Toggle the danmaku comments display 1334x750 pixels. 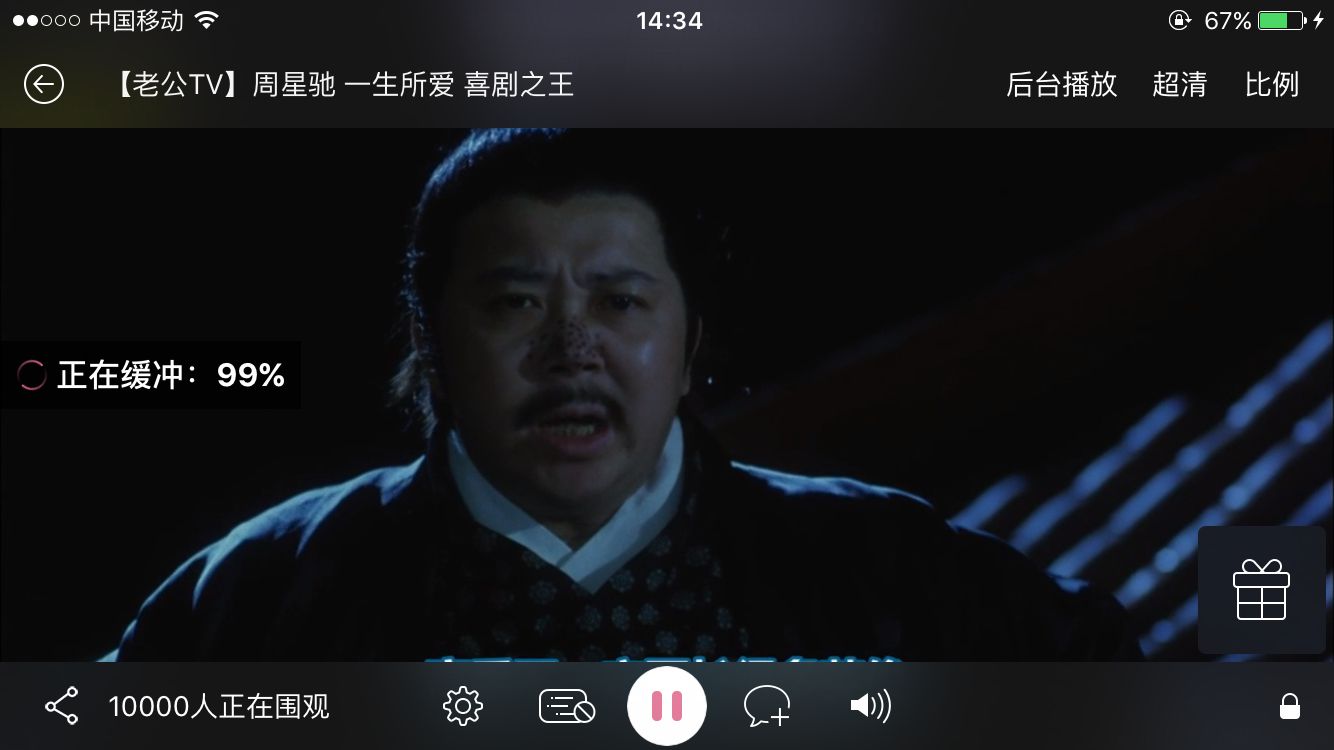[566, 706]
